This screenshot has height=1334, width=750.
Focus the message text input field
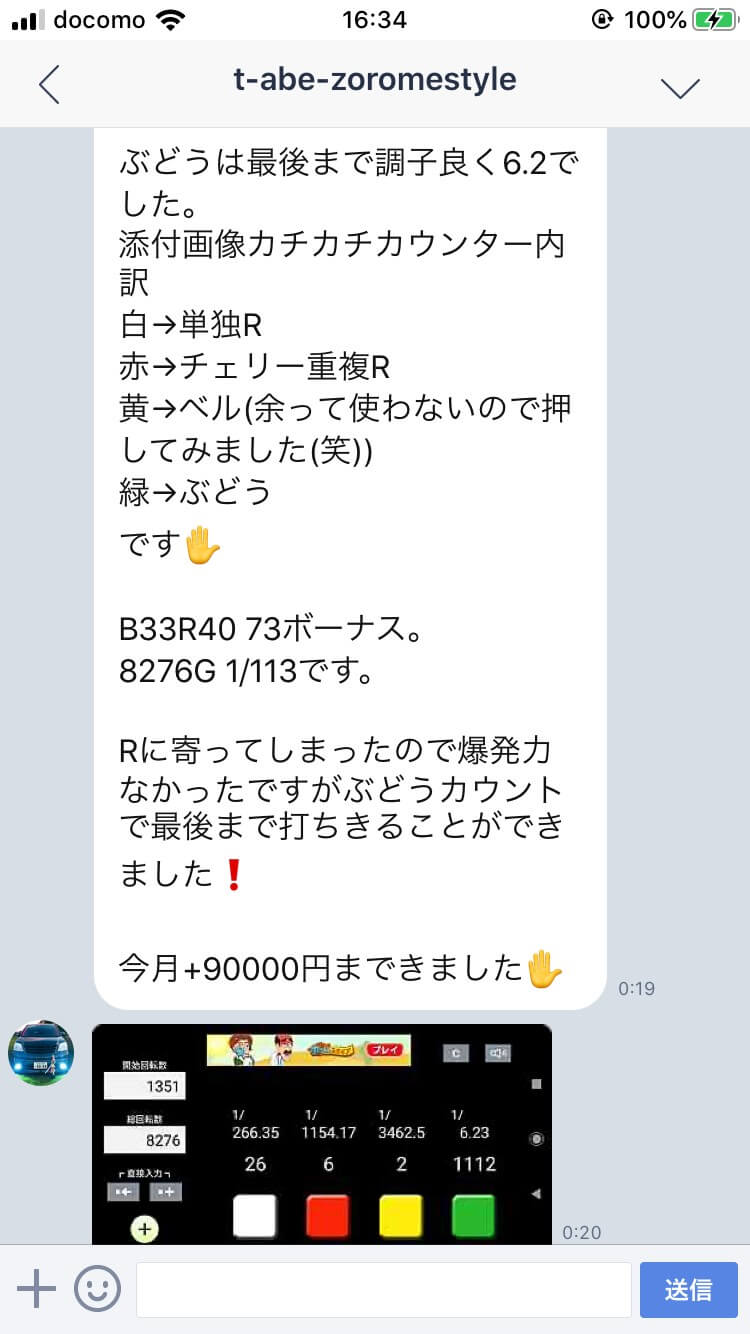(x=383, y=1289)
